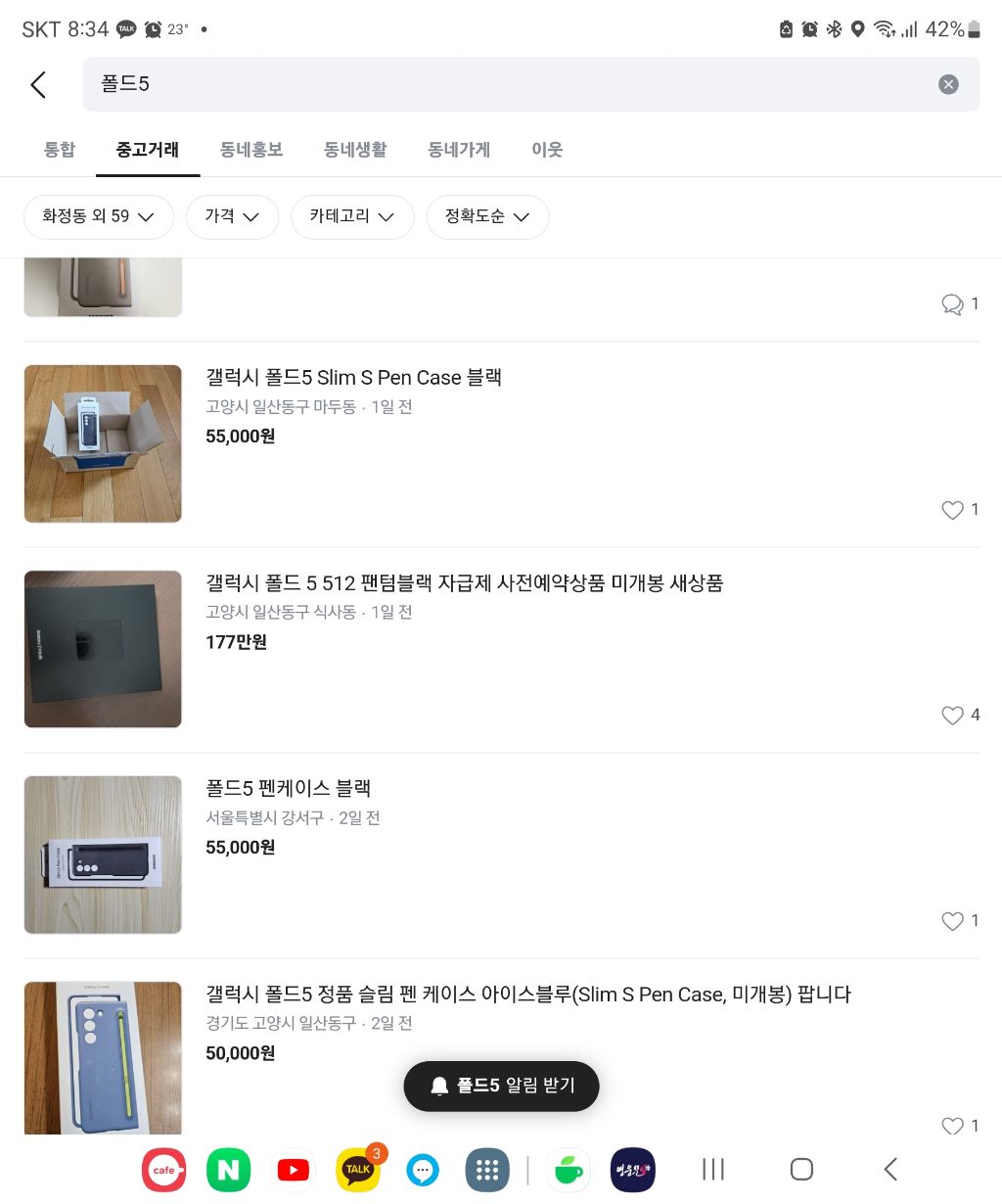Select the 동네가게 tab
Screen dimensions: 1002x1204
459,150
